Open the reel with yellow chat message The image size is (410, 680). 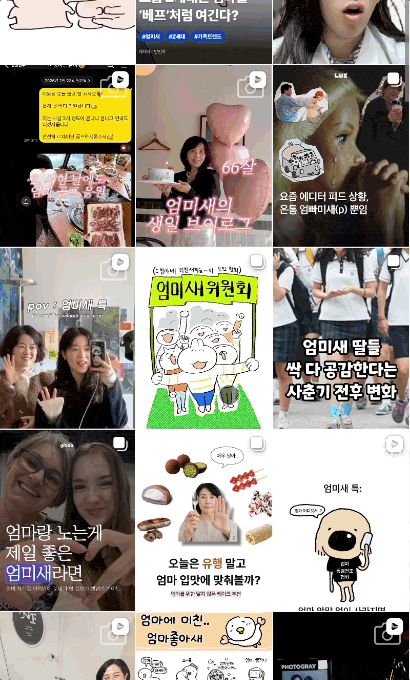click(x=67, y=156)
